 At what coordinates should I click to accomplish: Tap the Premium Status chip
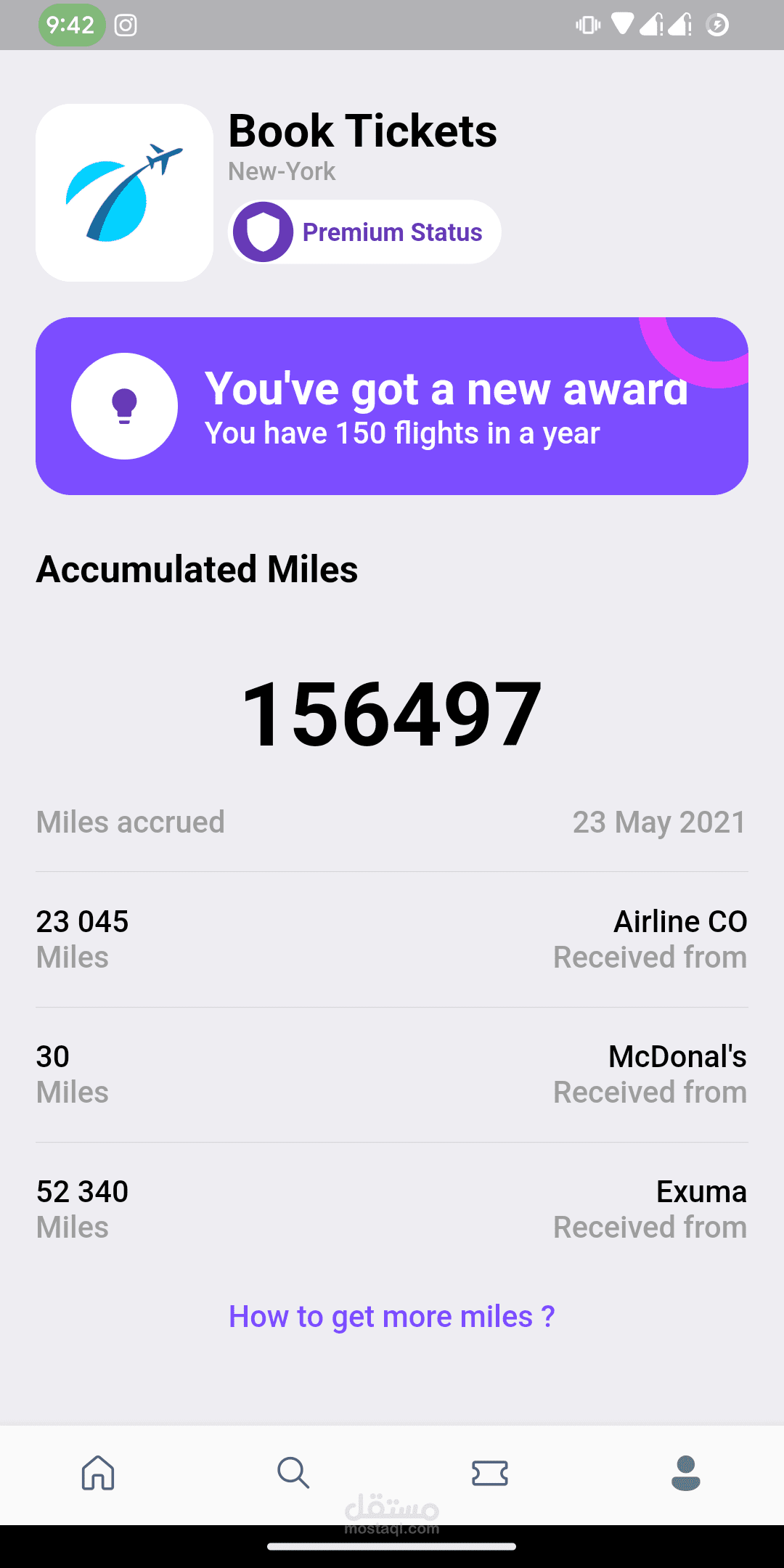[x=364, y=232]
